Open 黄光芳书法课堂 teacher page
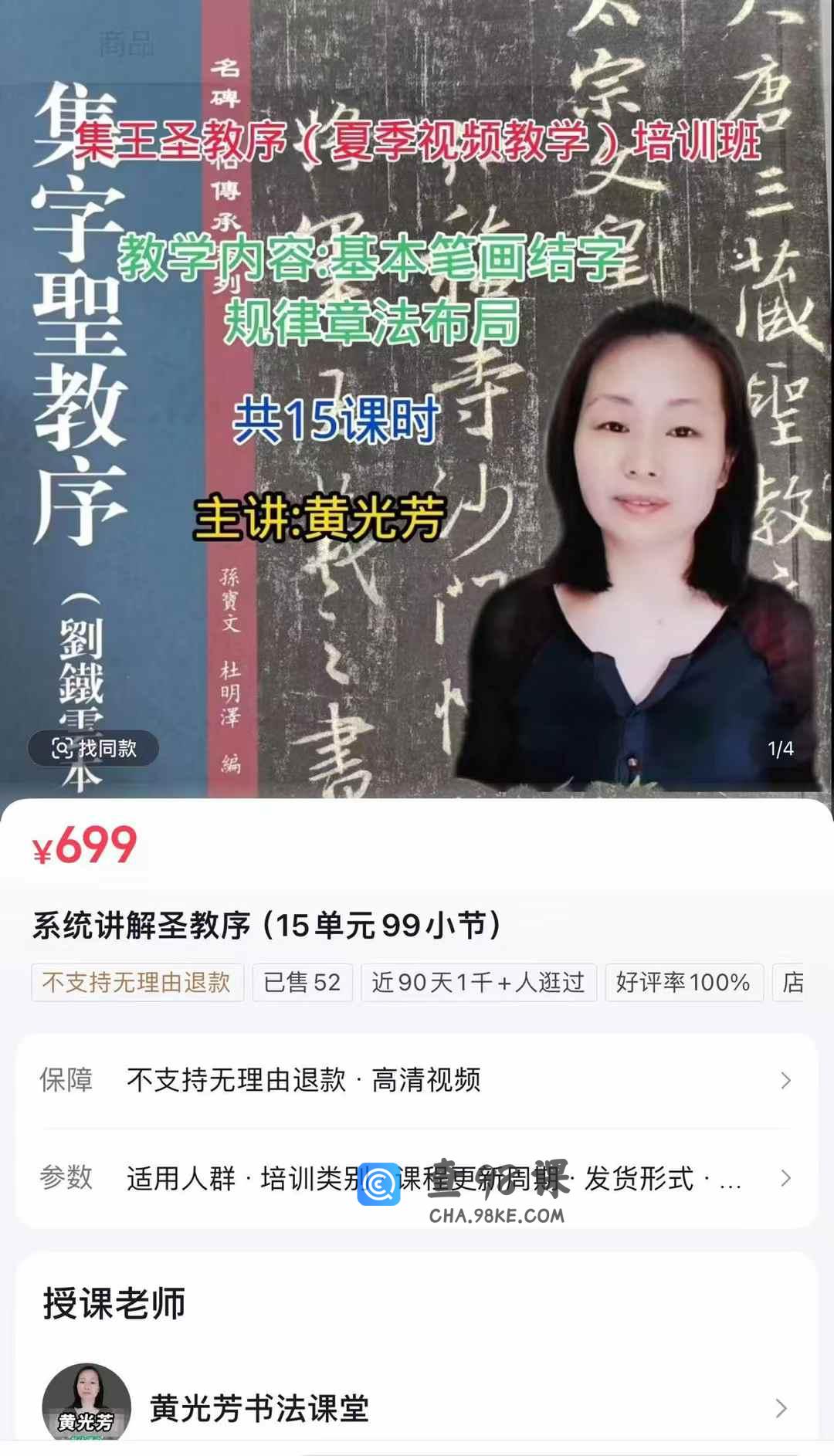834x1456 pixels. pyautogui.click(x=417, y=1408)
